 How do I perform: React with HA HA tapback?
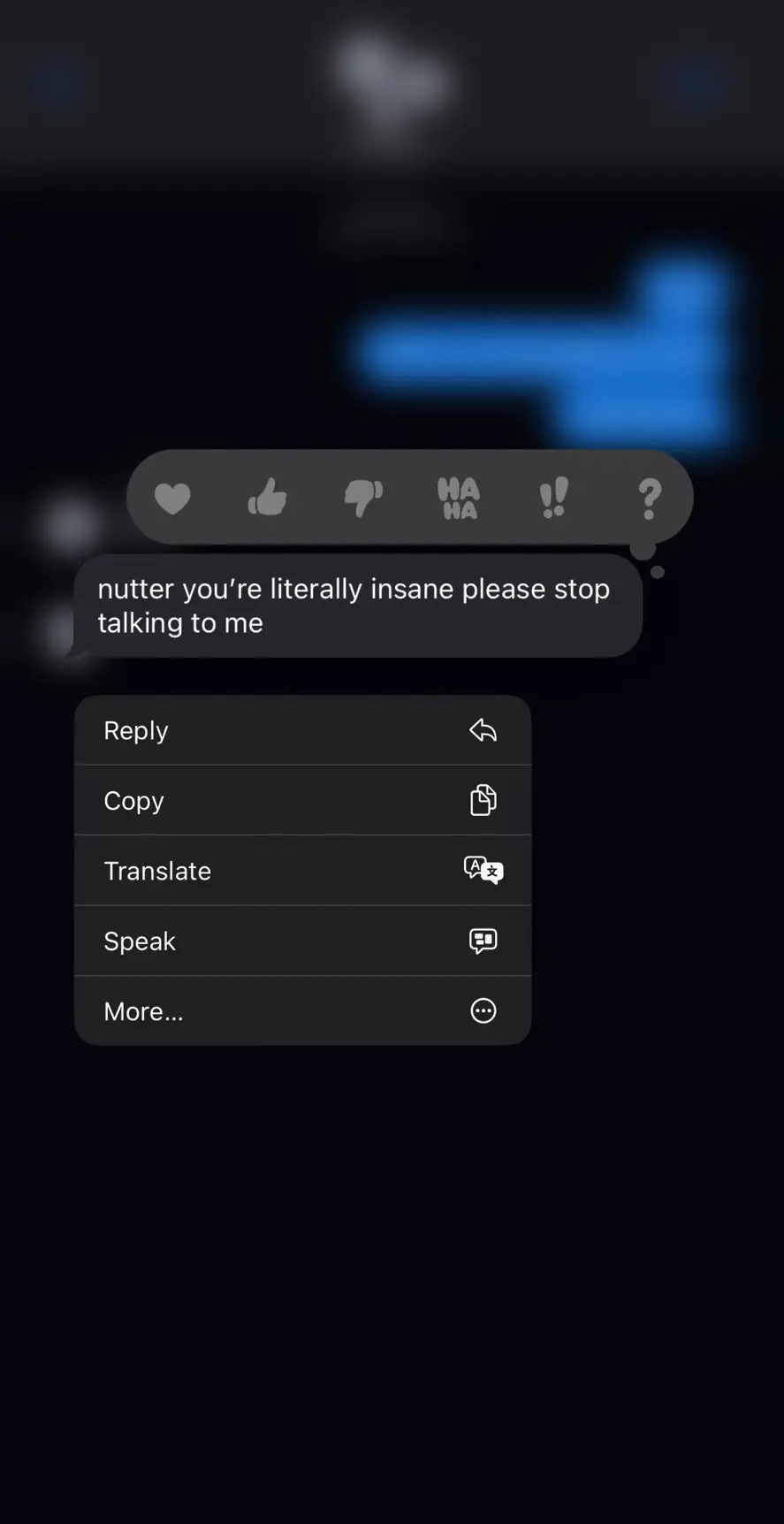point(459,499)
